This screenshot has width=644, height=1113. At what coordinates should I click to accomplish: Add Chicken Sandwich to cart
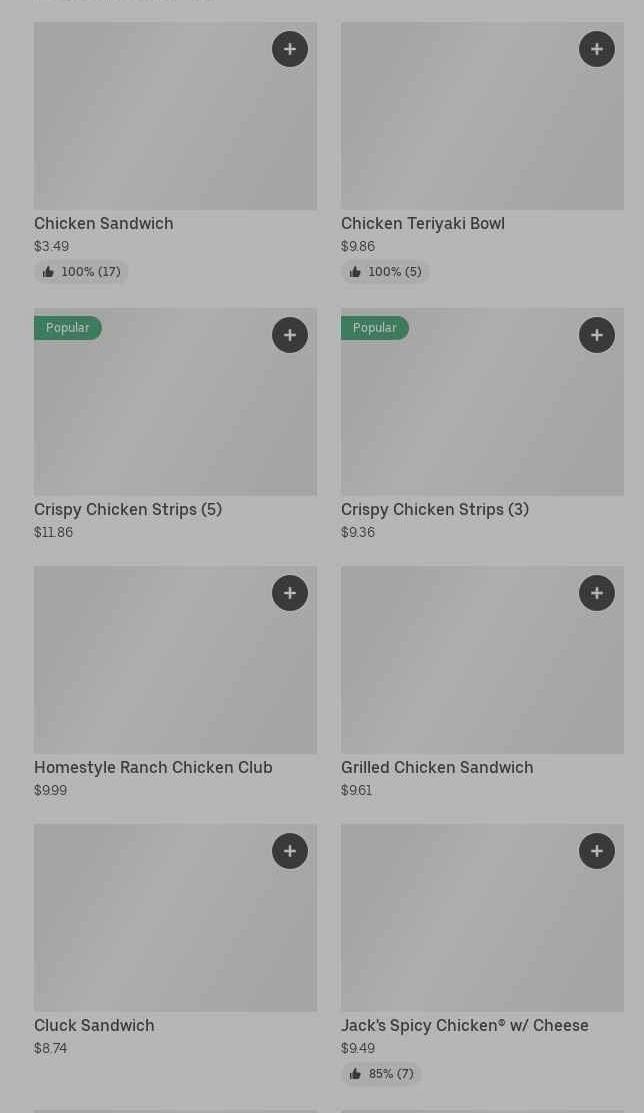click(x=290, y=49)
